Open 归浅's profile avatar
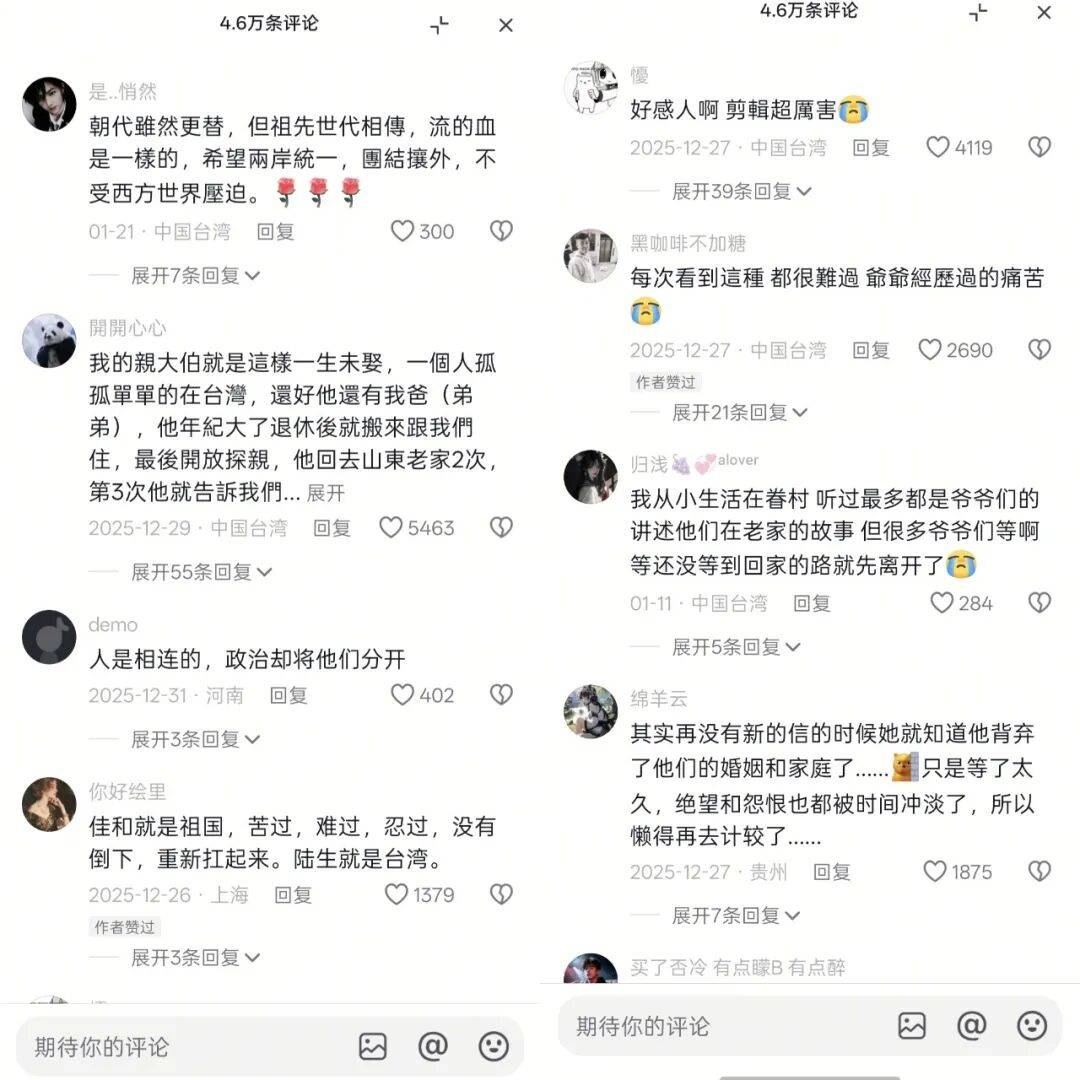Screen dimensions: 1080x1080 tap(590, 477)
